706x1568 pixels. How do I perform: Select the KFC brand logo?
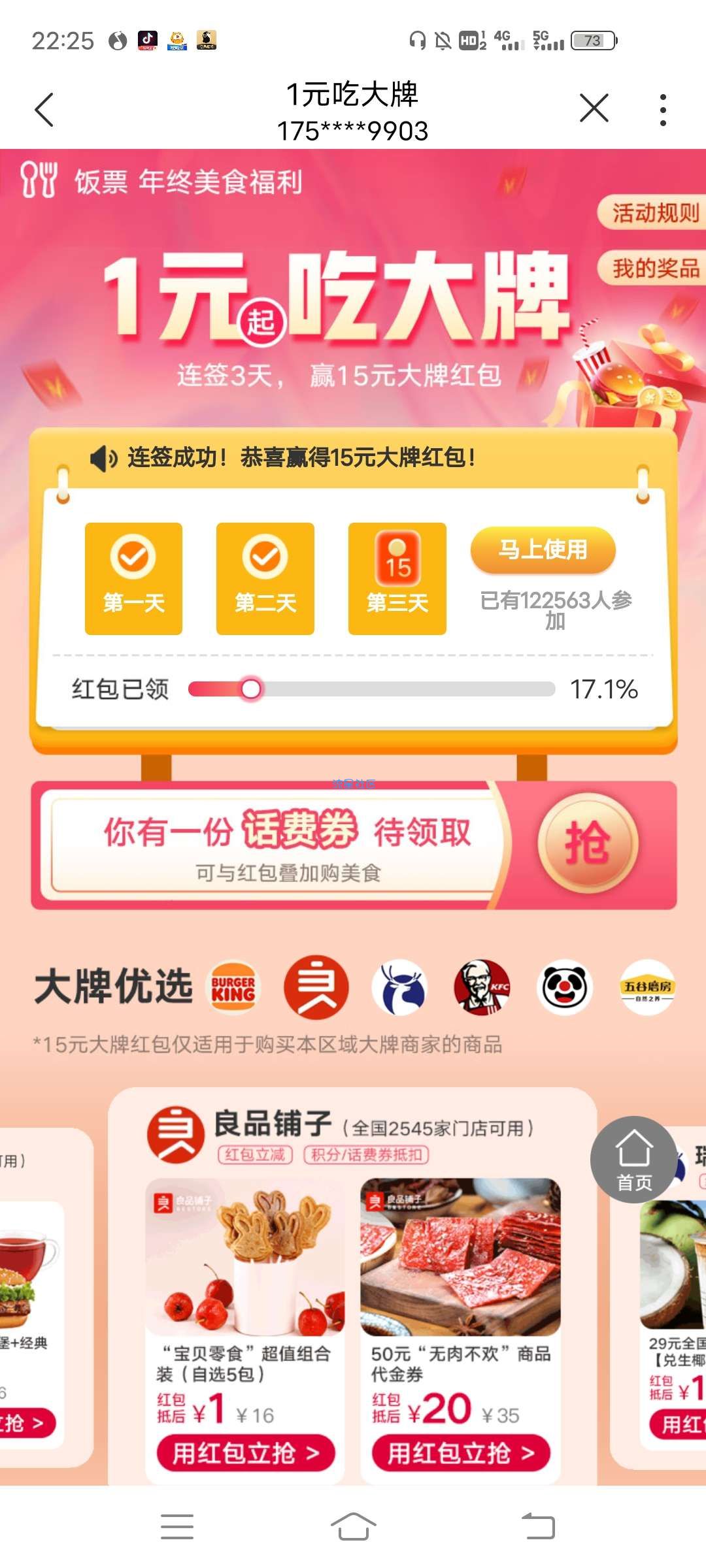point(482,988)
